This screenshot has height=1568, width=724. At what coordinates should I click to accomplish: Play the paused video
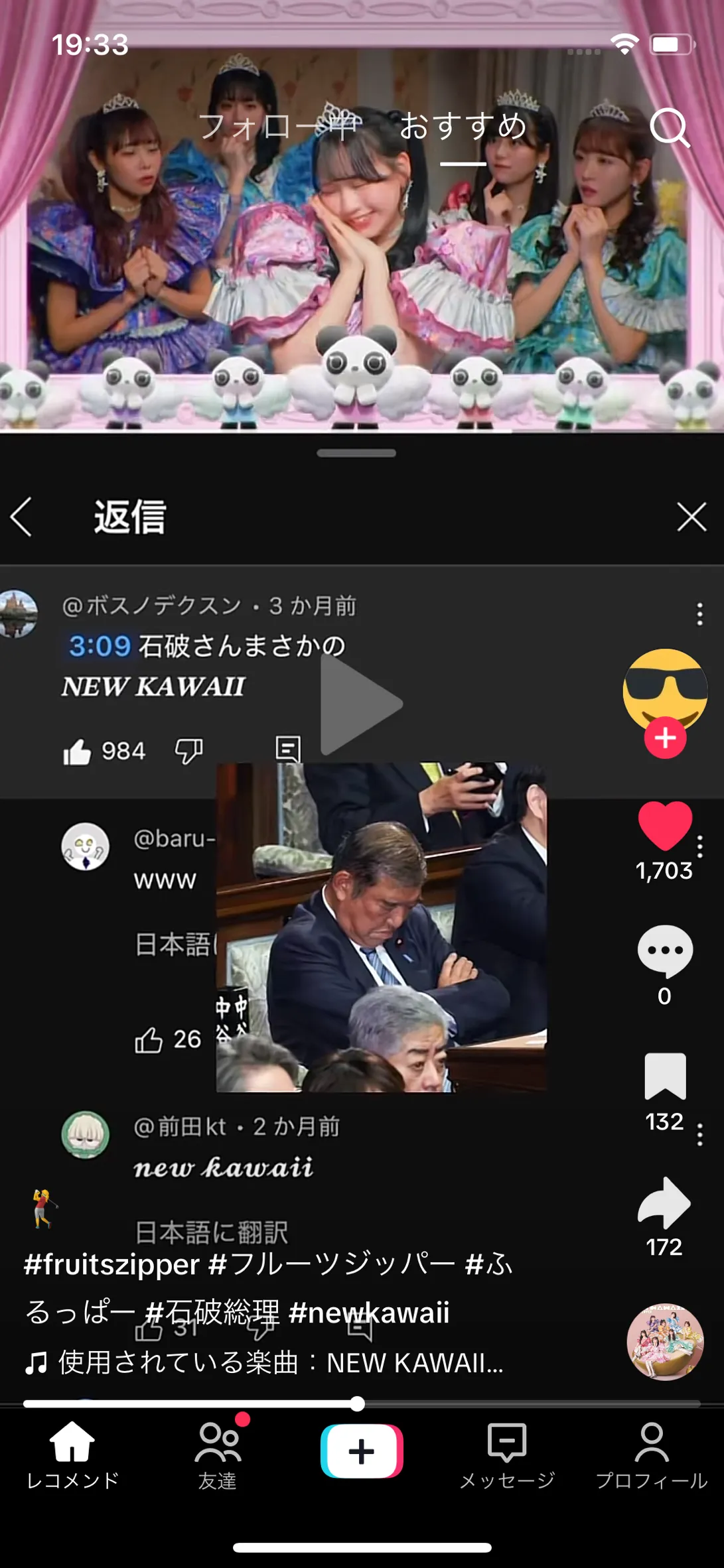362,704
